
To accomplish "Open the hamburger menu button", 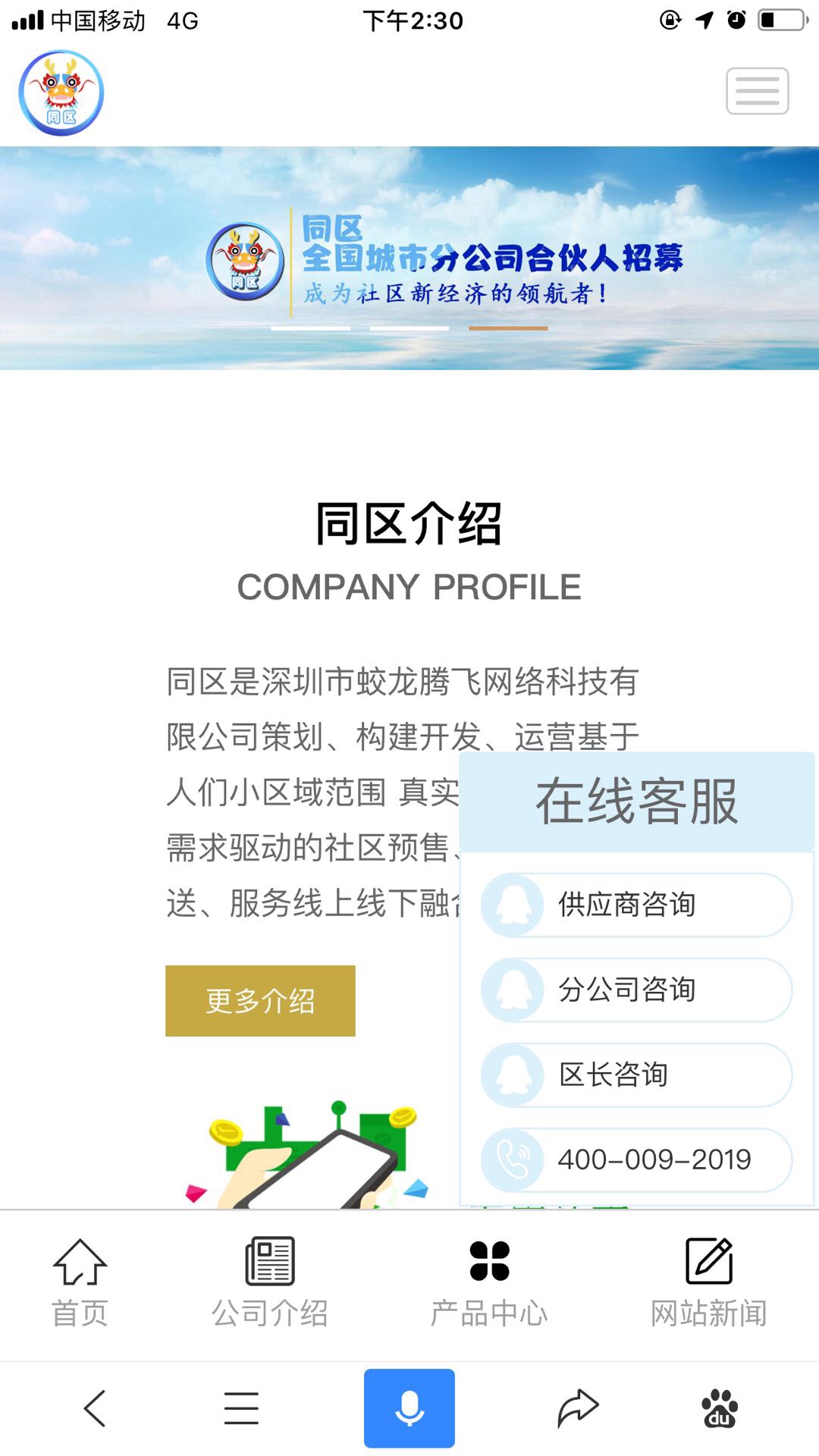I will 757,91.
